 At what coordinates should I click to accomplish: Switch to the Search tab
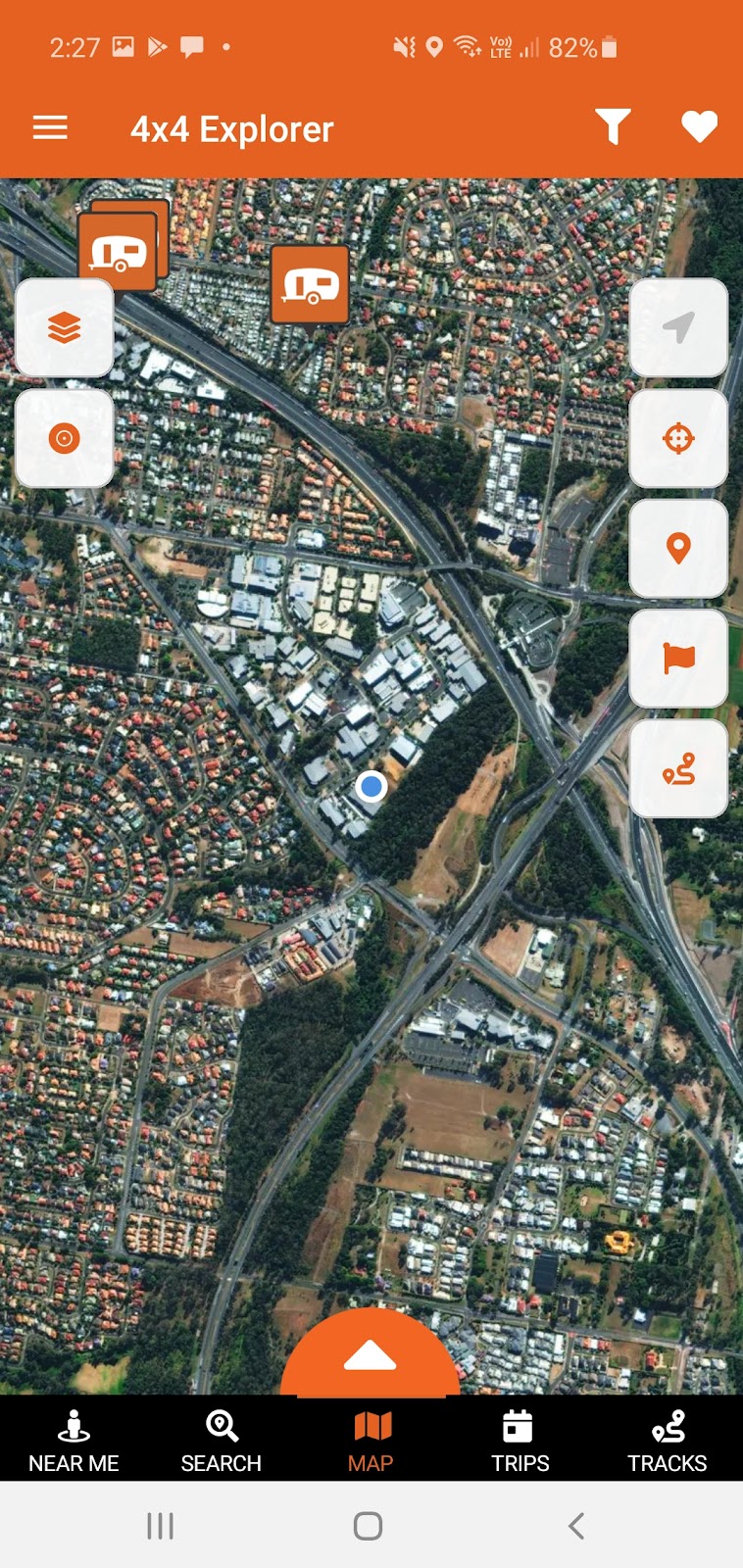coord(222,1441)
